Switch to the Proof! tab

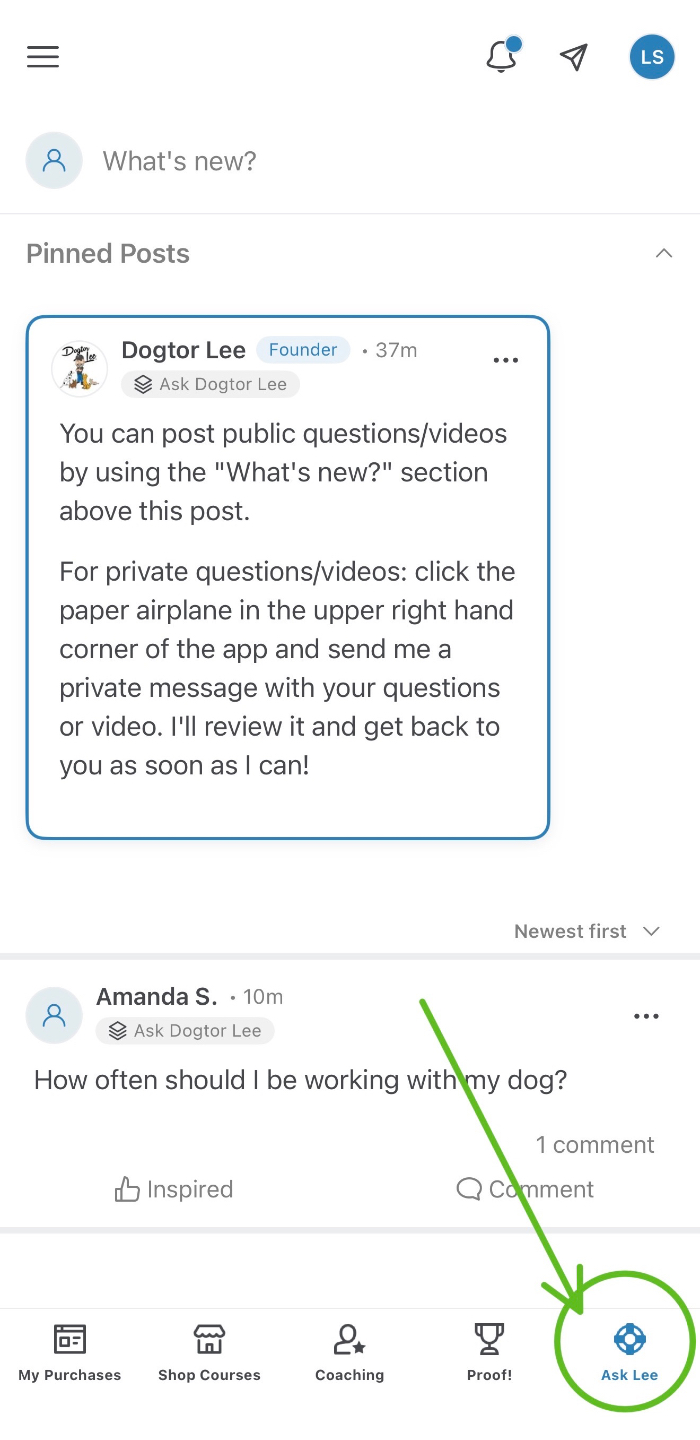click(x=489, y=1352)
